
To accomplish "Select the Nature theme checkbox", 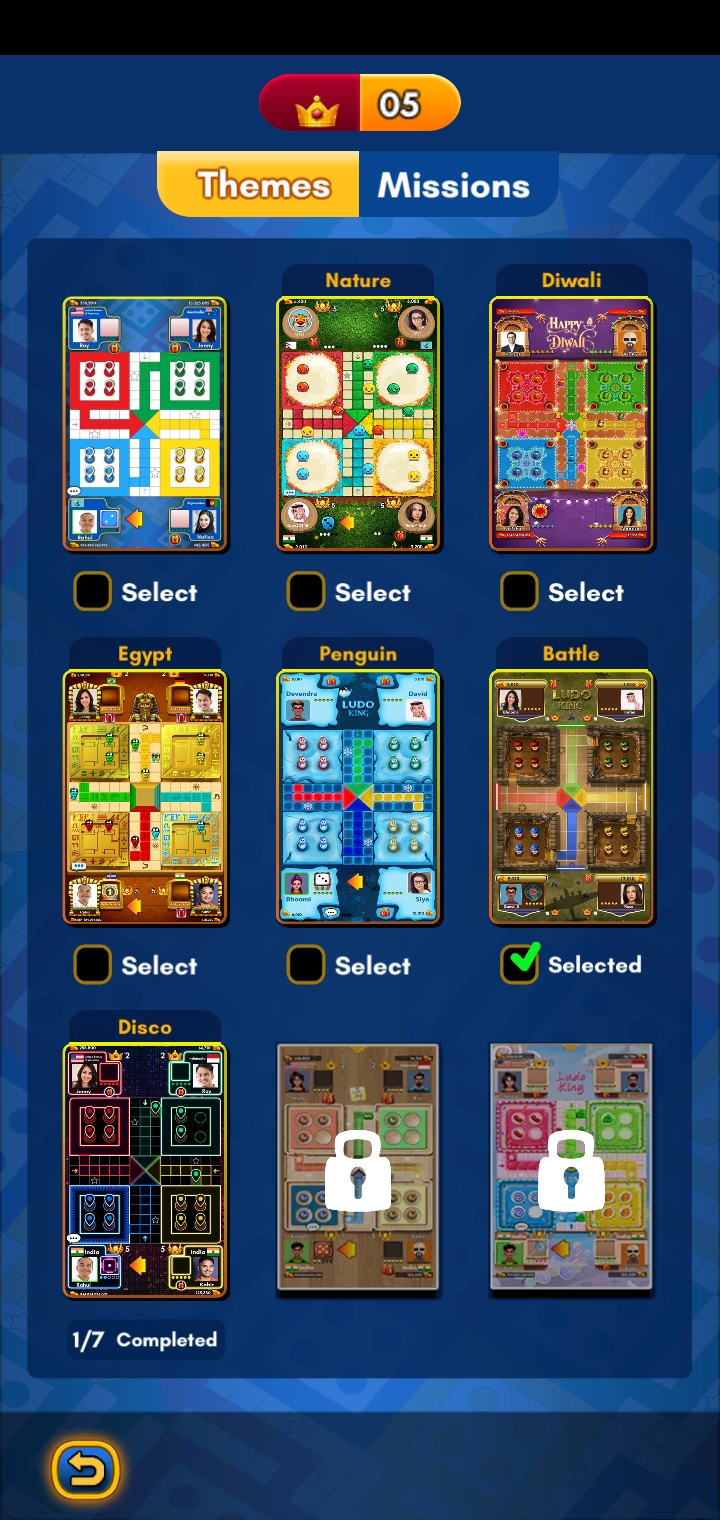I will point(306,592).
